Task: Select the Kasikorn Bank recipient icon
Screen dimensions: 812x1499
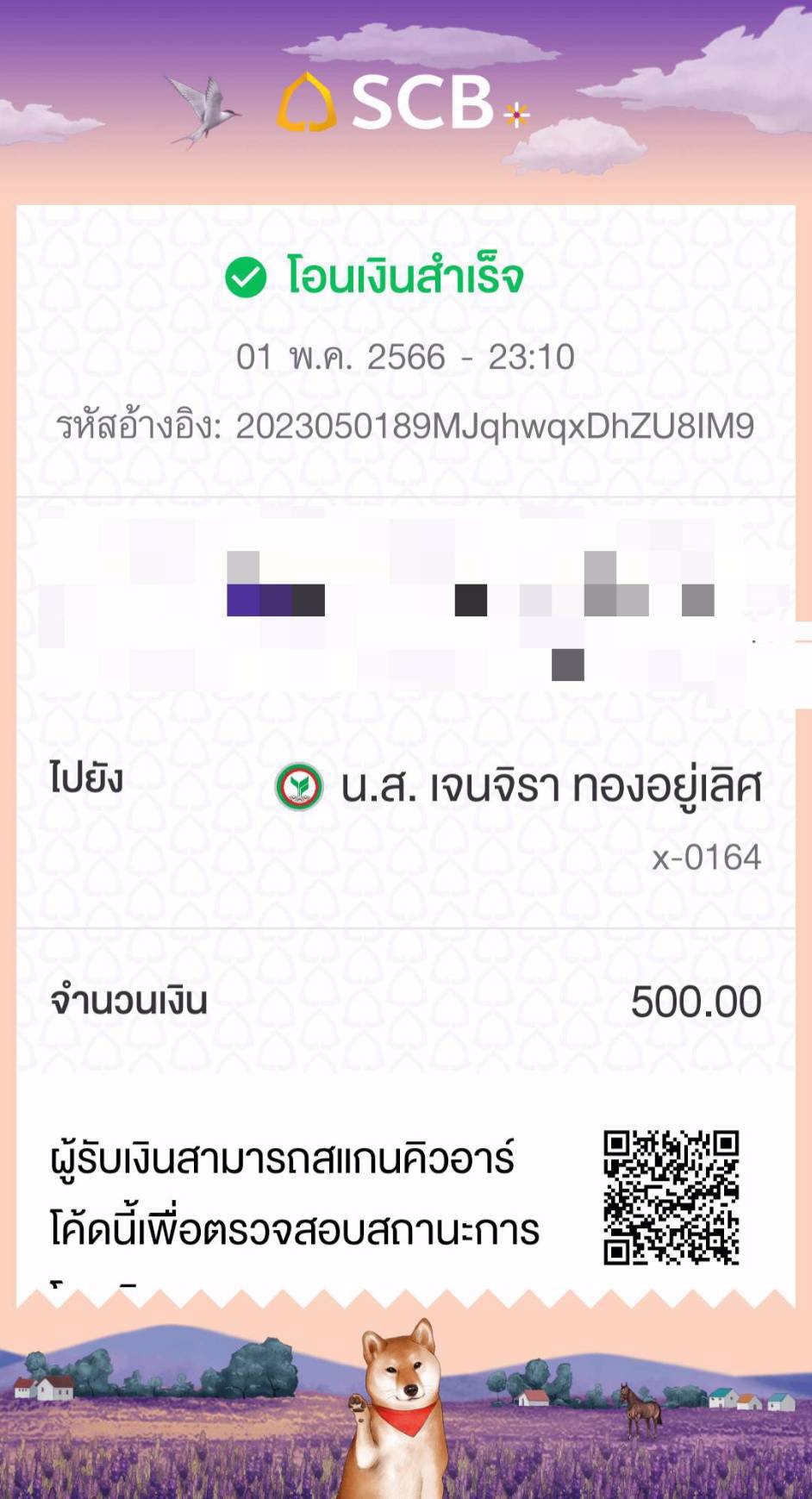Action: [x=297, y=784]
